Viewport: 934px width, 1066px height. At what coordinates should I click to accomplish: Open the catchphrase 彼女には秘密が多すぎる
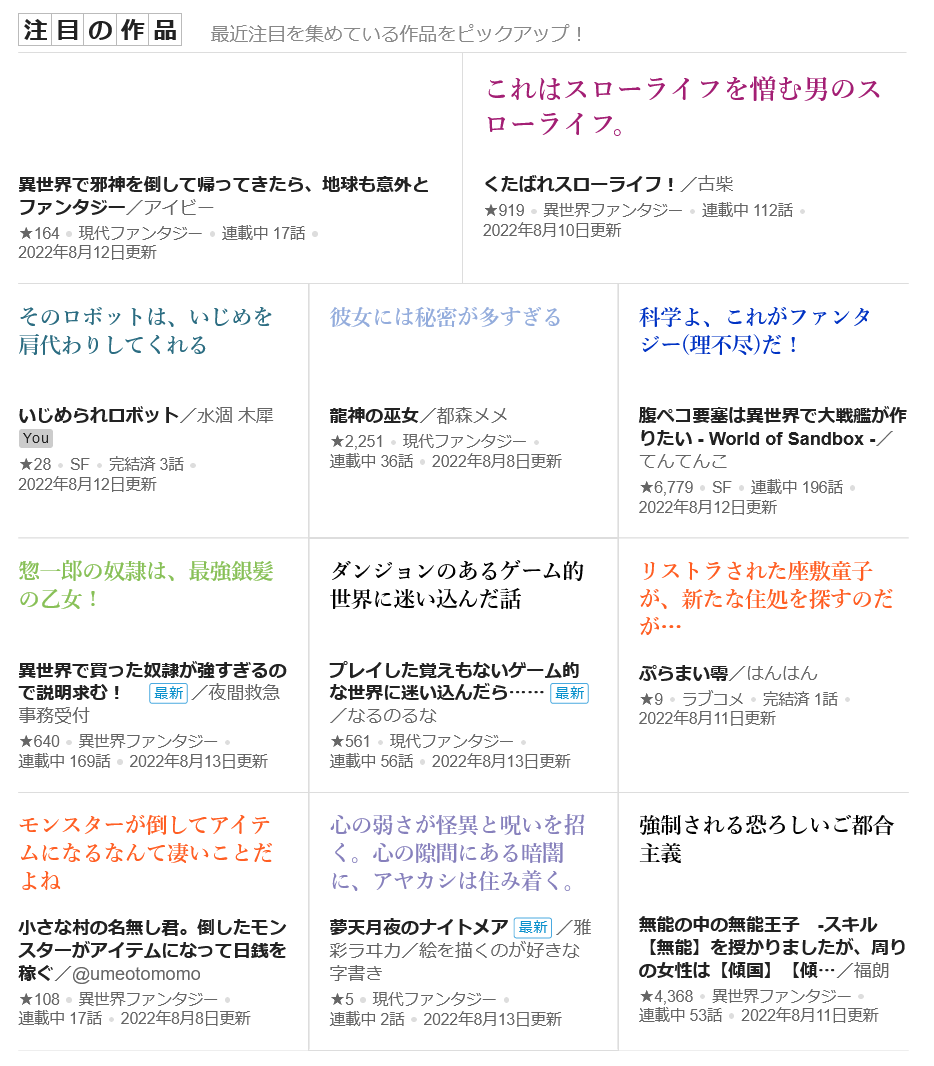point(445,317)
